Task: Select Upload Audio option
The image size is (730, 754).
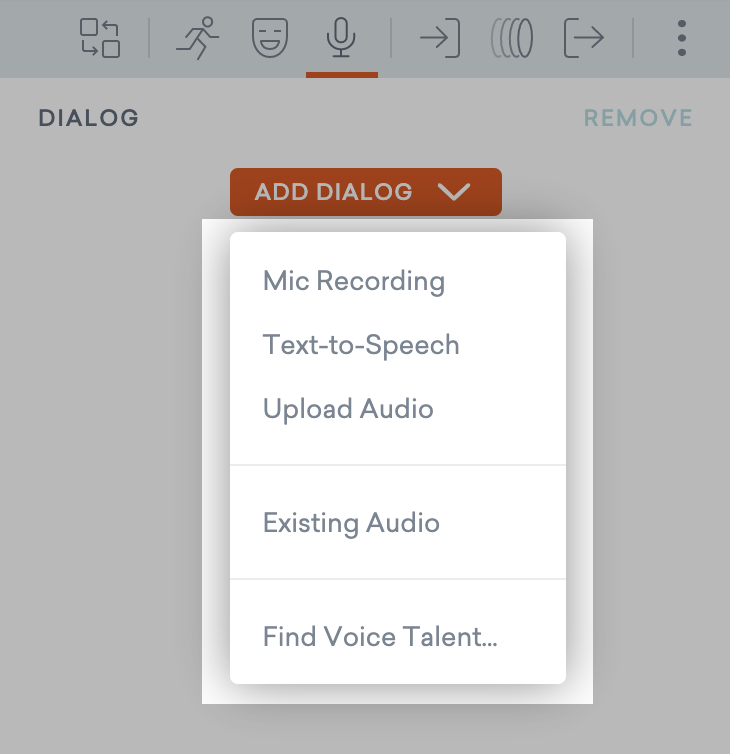Action: pyautogui.click(x=348, y=409)
